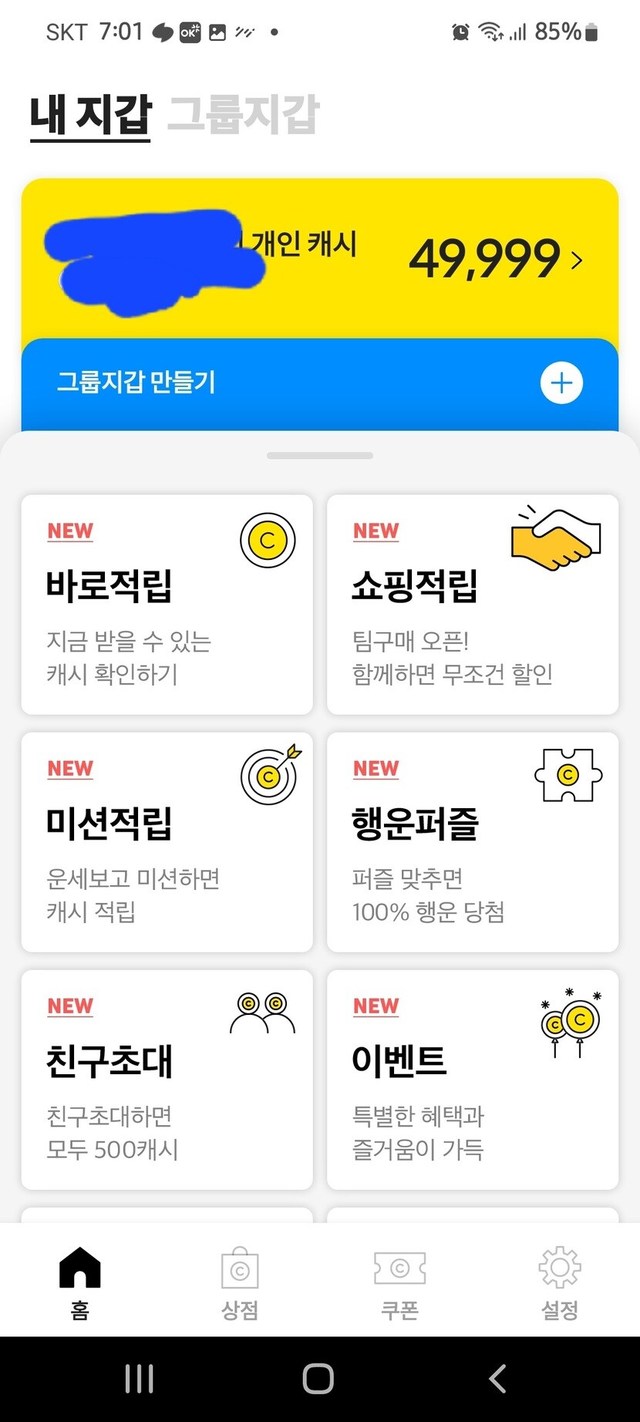Screen dimensions: 640x1422
Task: Open the 행운퍼즐 card
Action: pyautogui.click(x=472, y=841)
